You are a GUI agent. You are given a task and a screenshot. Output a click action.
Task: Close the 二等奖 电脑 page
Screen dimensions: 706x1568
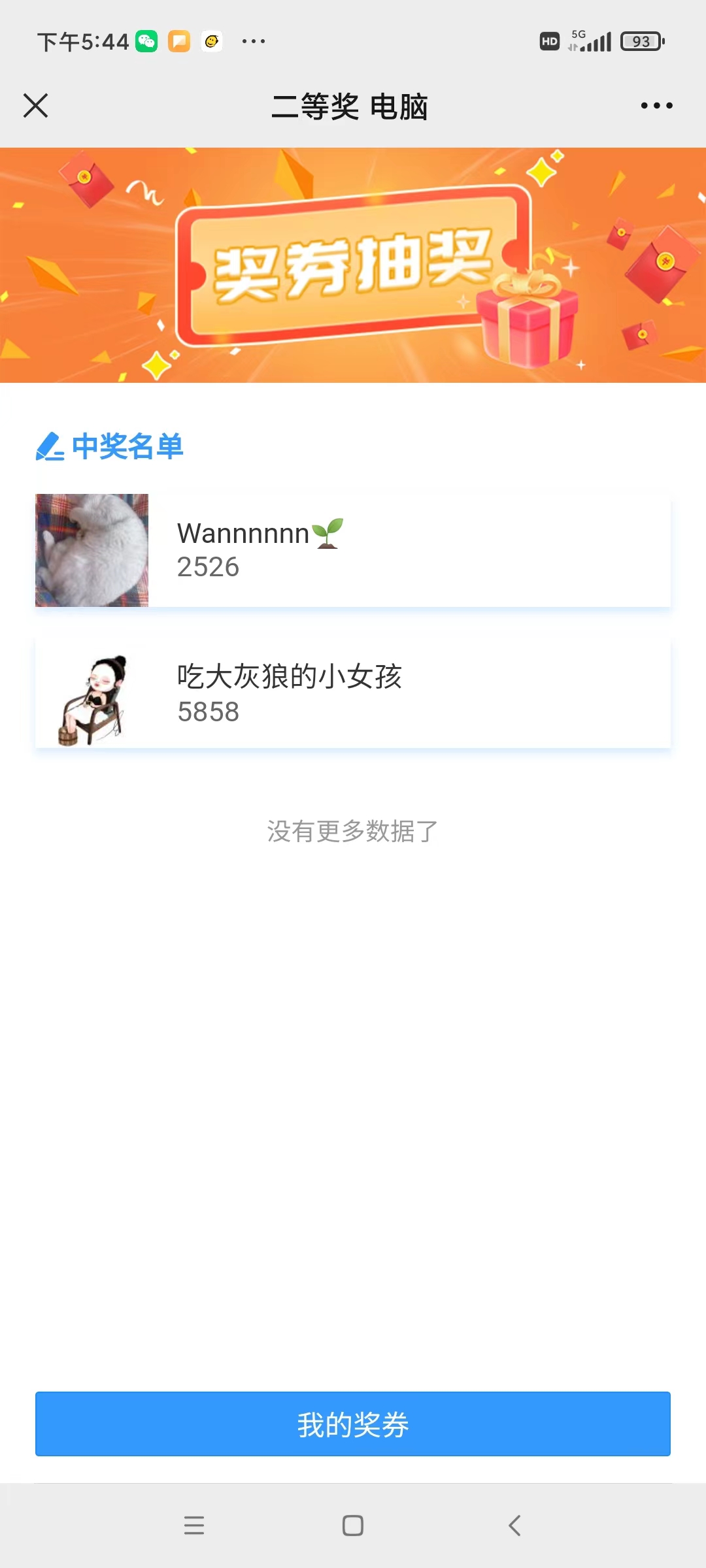(35, 105)
